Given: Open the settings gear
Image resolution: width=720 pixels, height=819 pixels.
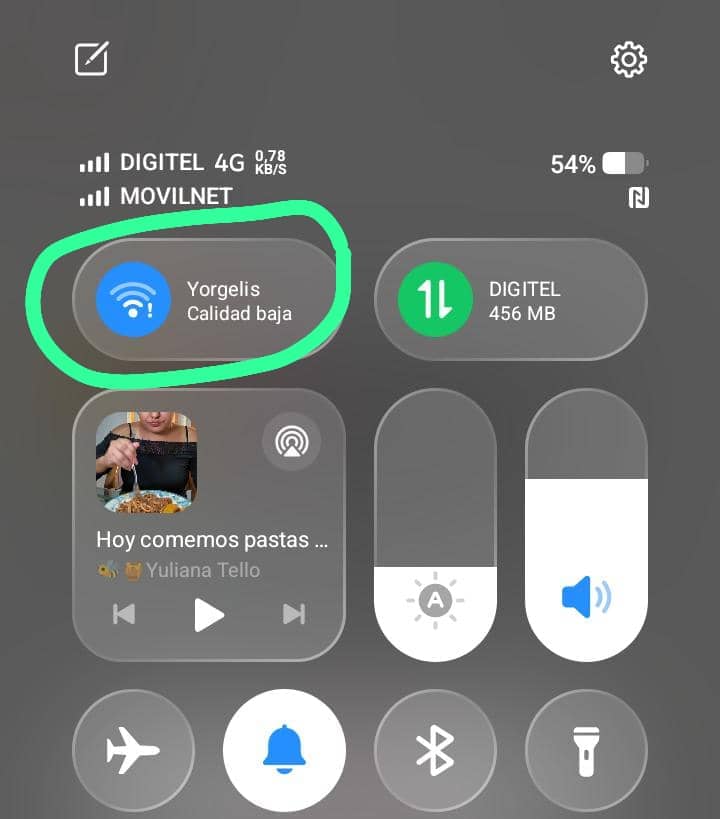Looking at the screenshot, I should 629,60.
